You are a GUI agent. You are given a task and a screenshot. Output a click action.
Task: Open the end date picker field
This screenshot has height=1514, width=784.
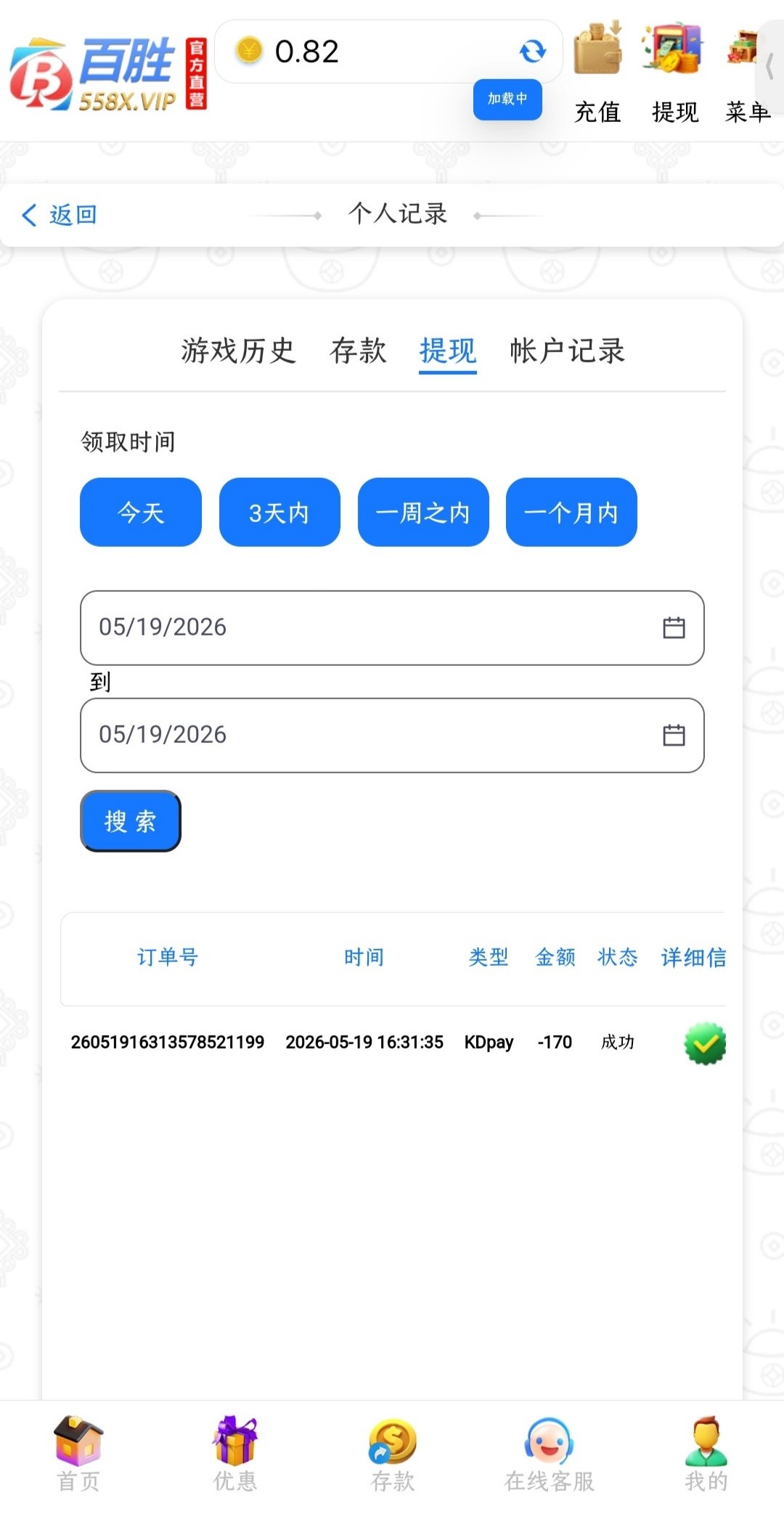392,735
